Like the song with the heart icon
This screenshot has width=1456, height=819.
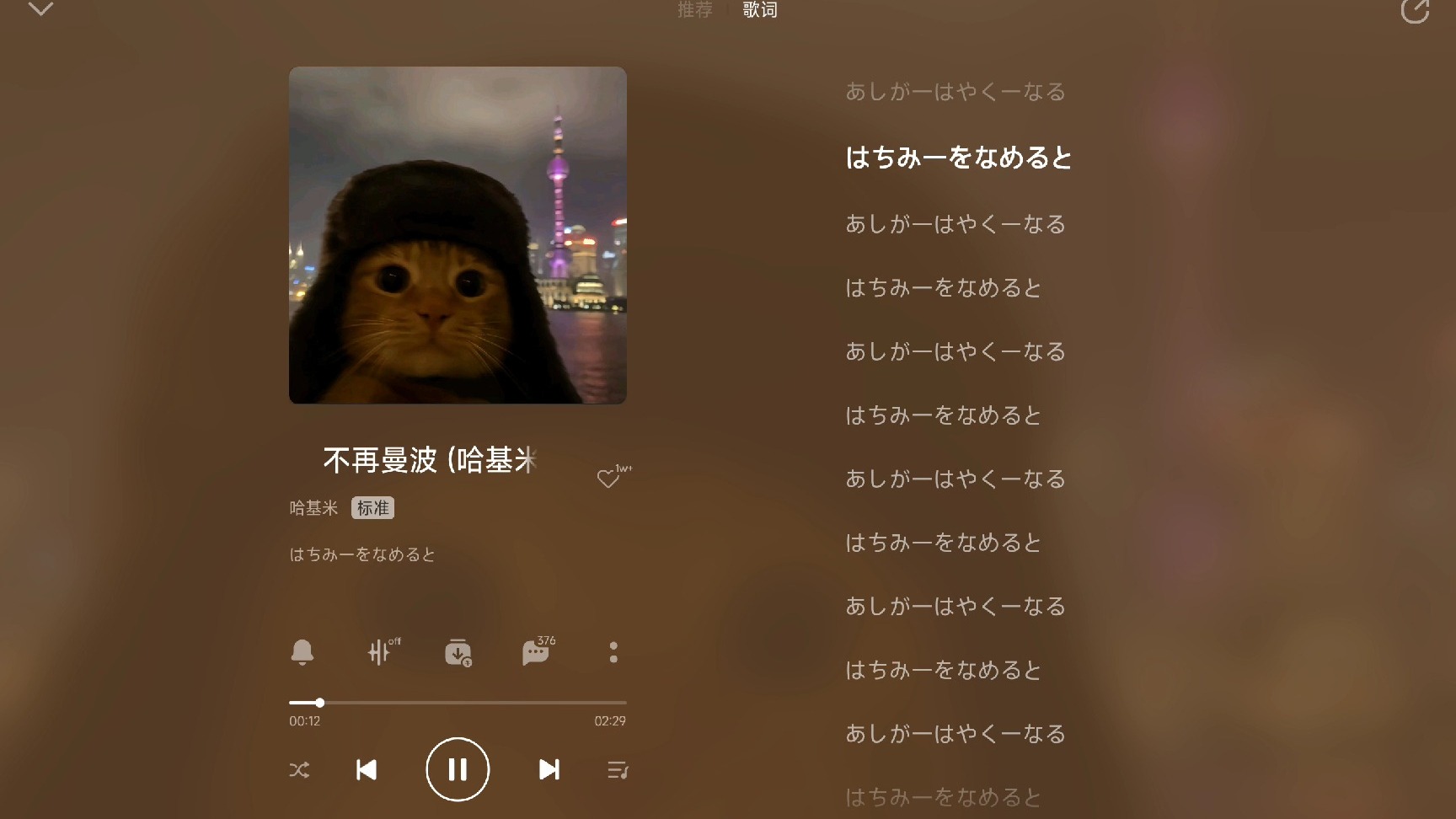click(608, 479)
